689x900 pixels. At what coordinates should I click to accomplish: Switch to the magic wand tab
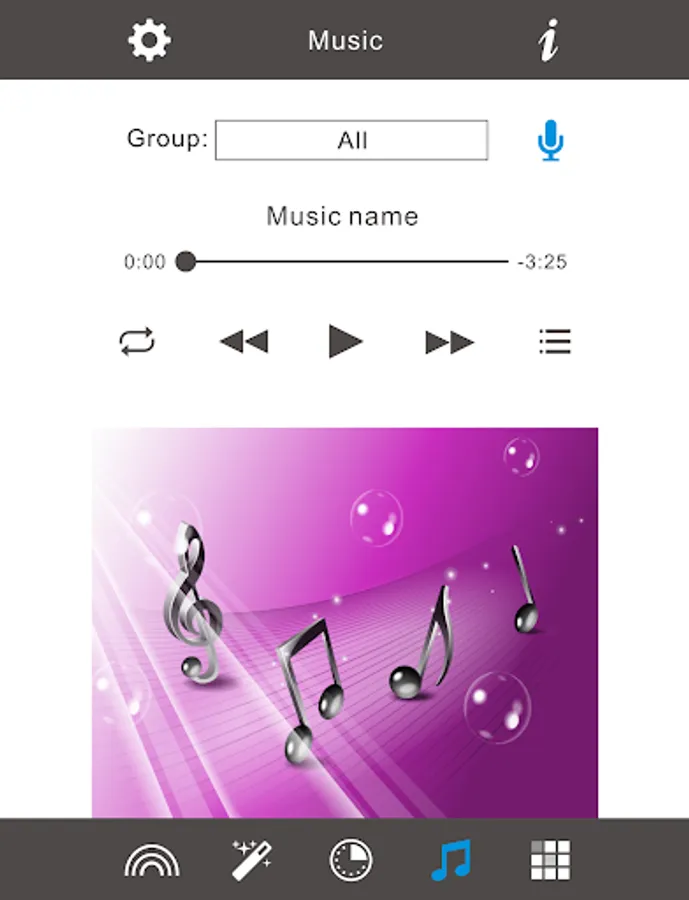(251, 860)
